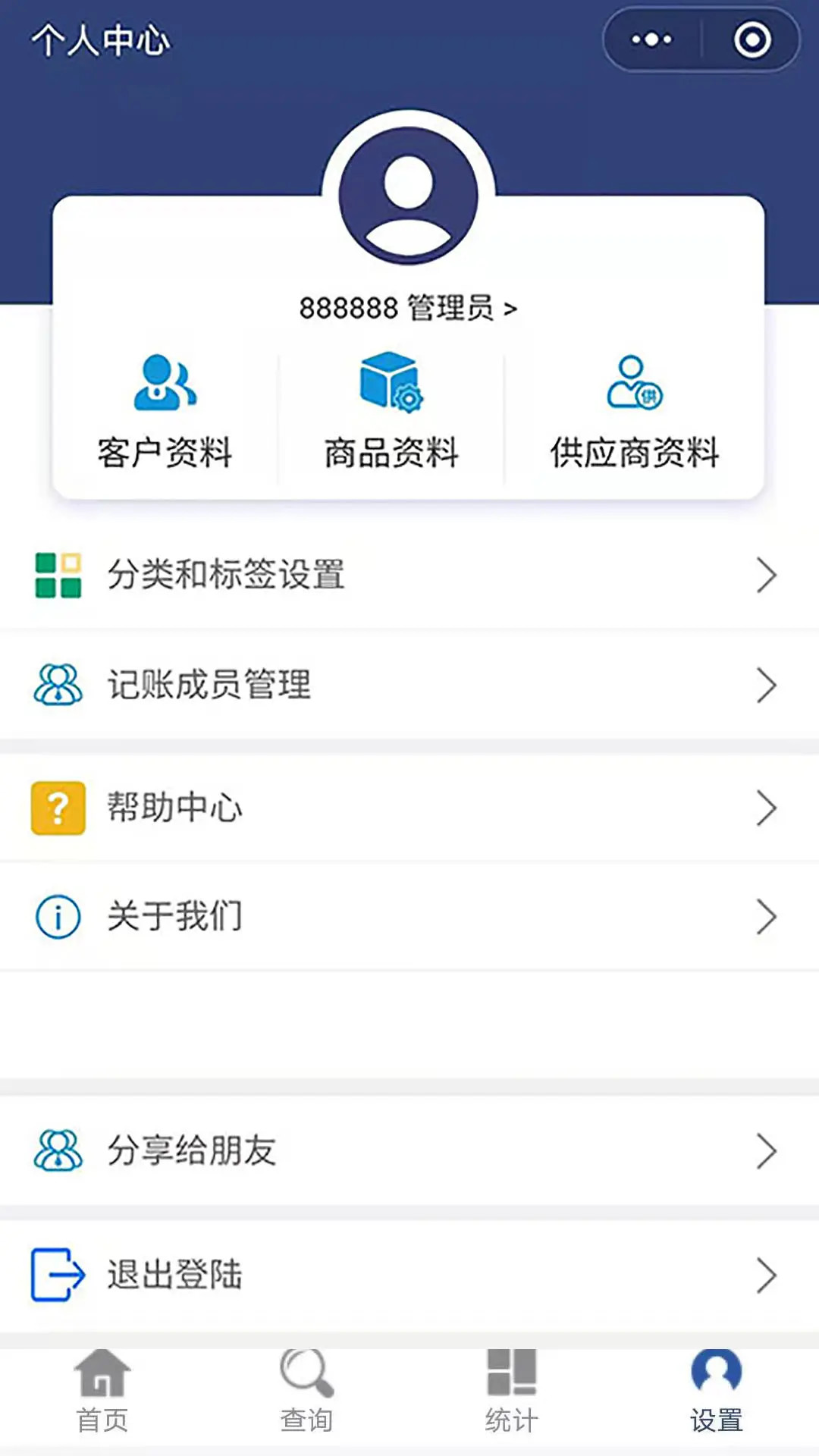This screenshot has height=1456, width=819.
Task: Open 供应商资料 supplier data
Action: [635, 413]
